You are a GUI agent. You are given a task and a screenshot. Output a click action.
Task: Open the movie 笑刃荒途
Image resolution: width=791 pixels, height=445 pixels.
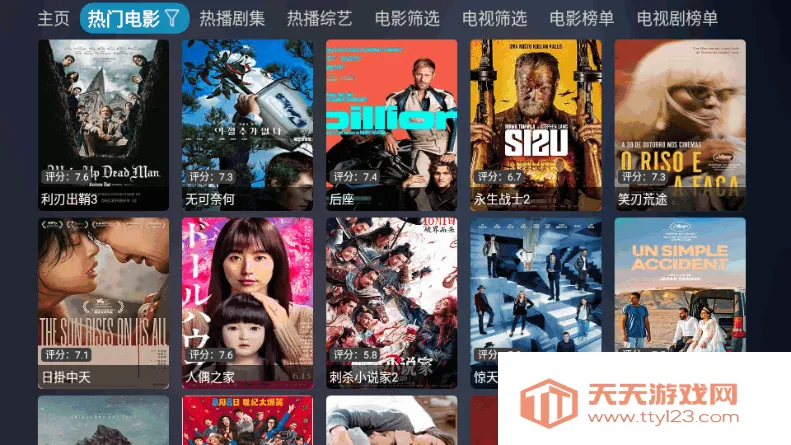[679, 124]
